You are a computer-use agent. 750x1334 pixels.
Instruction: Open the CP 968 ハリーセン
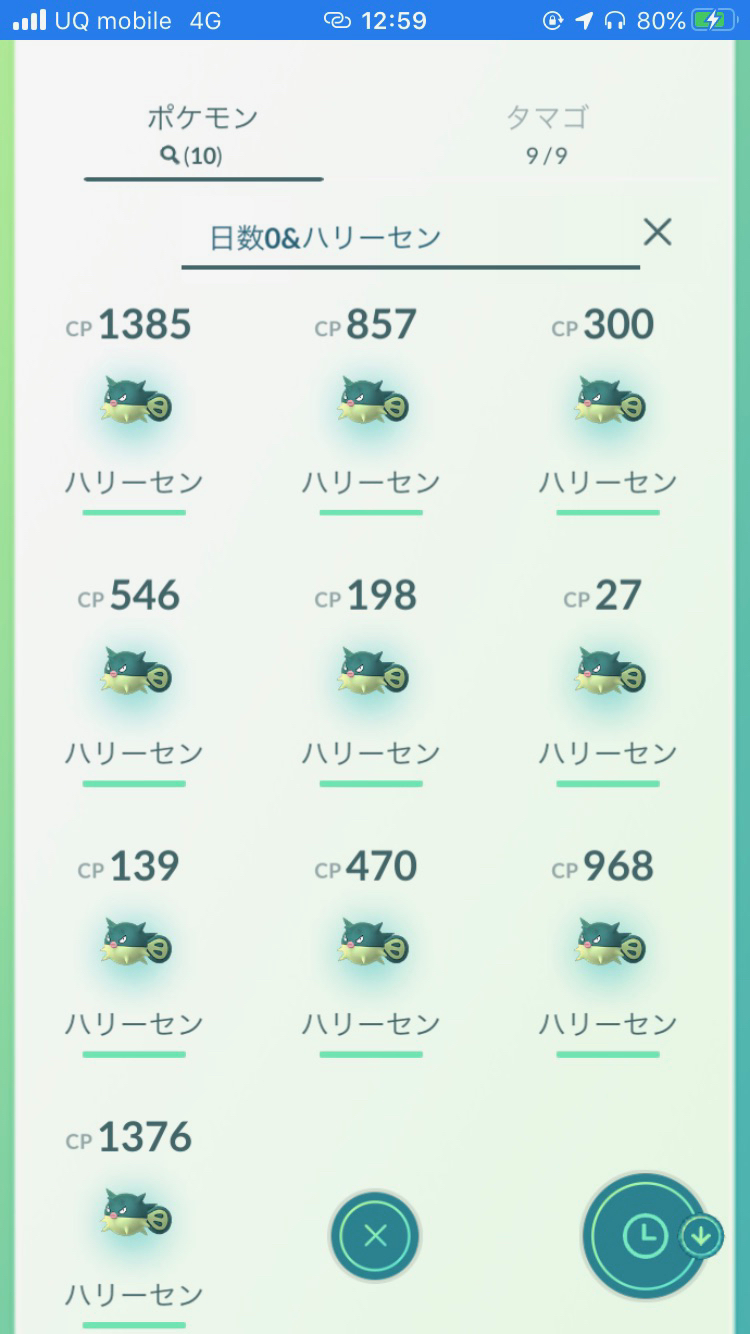[x=608, y=946]
